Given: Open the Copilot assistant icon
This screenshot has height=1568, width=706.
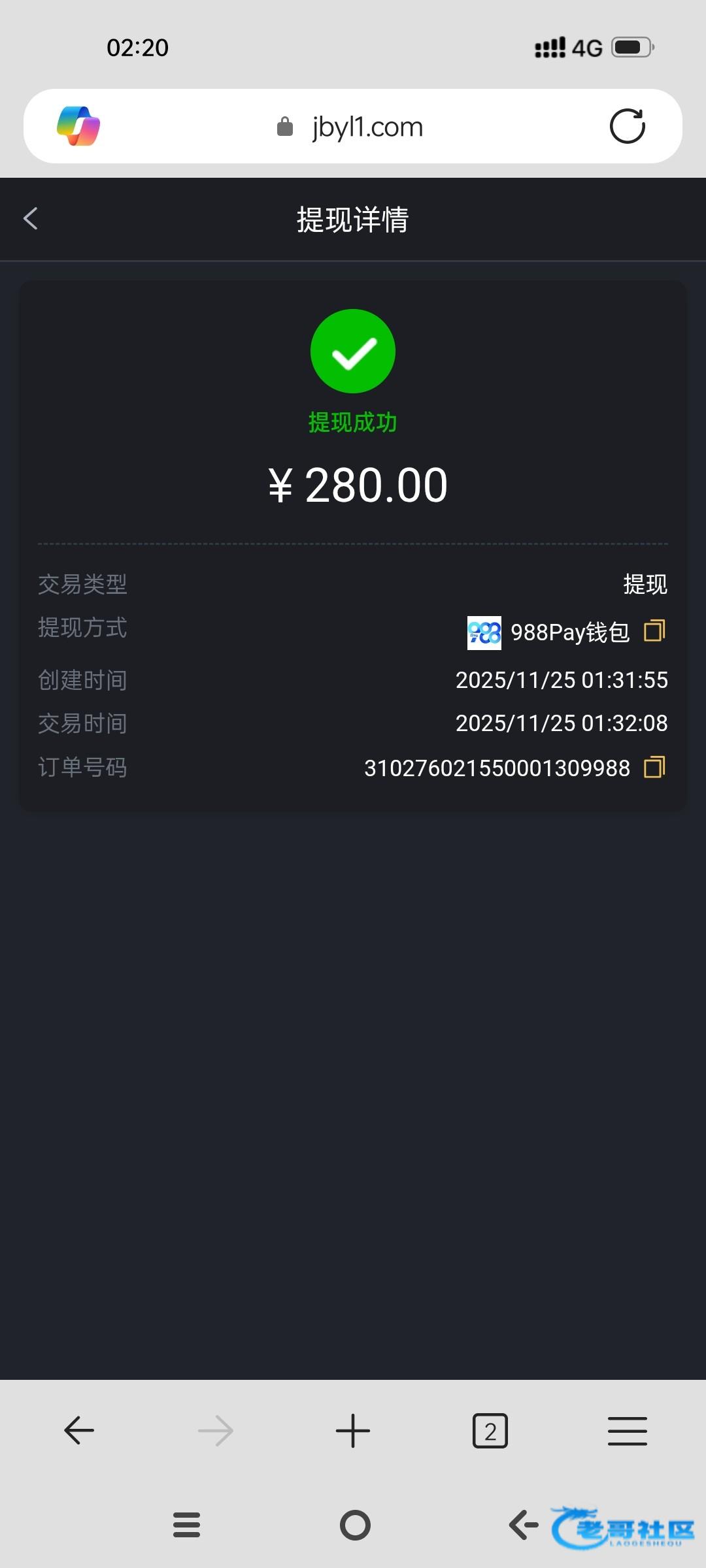Looking at the screenshot, I should point(78,126).
